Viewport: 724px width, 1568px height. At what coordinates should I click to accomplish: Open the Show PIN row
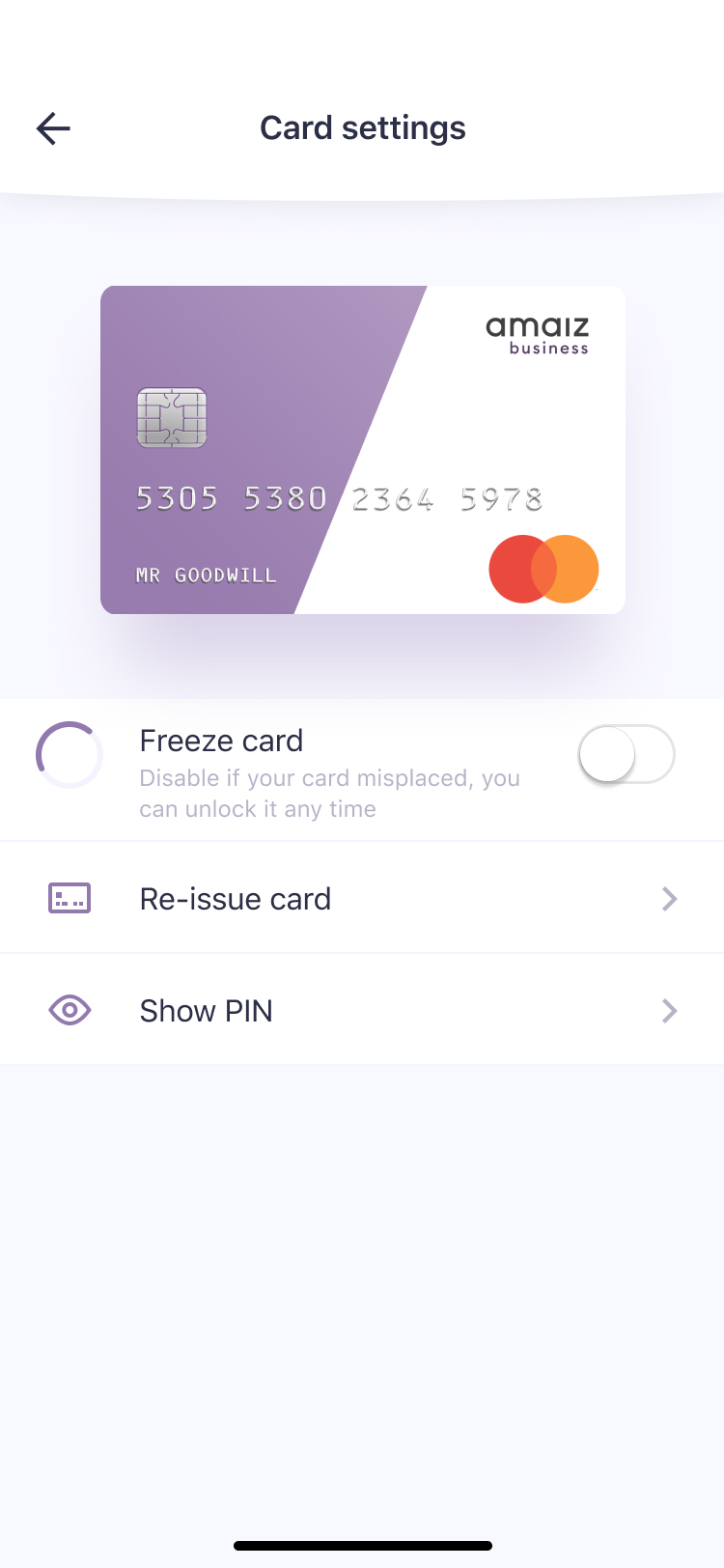tap(362, 1011)
